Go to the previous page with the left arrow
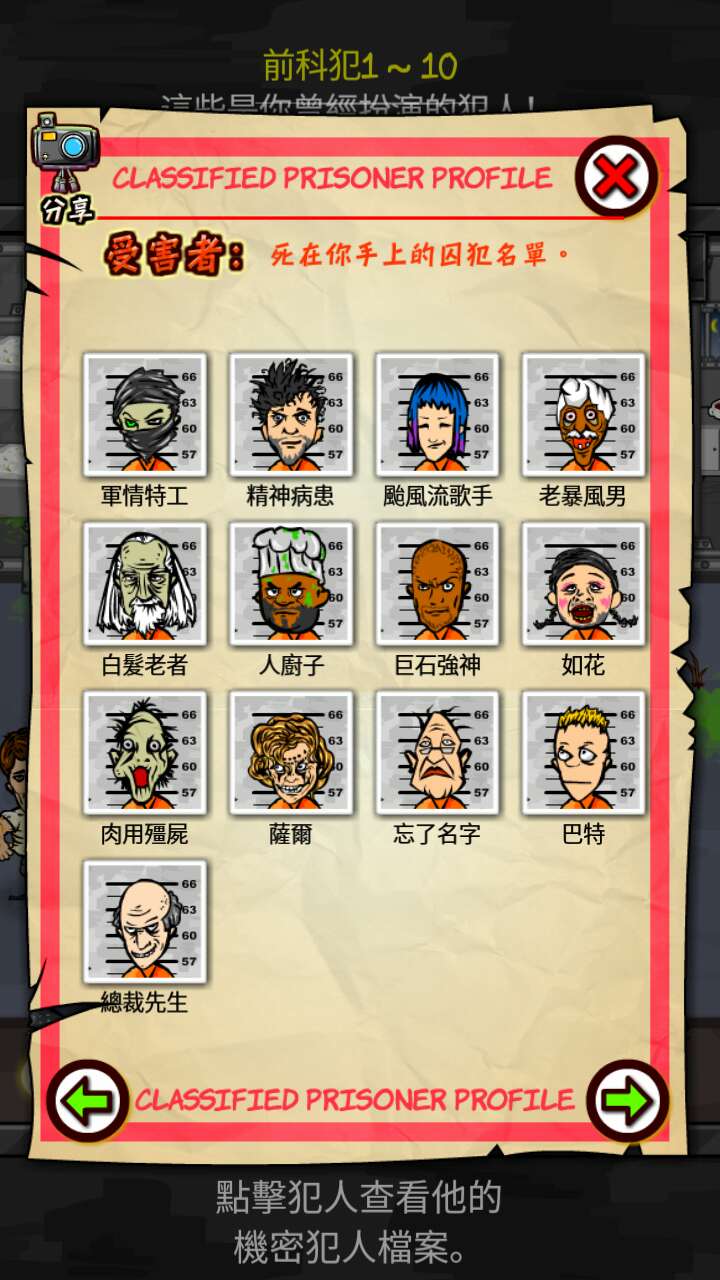Screen dimensions: 720x1280 pyautogui.click(x=88, y=1100)
